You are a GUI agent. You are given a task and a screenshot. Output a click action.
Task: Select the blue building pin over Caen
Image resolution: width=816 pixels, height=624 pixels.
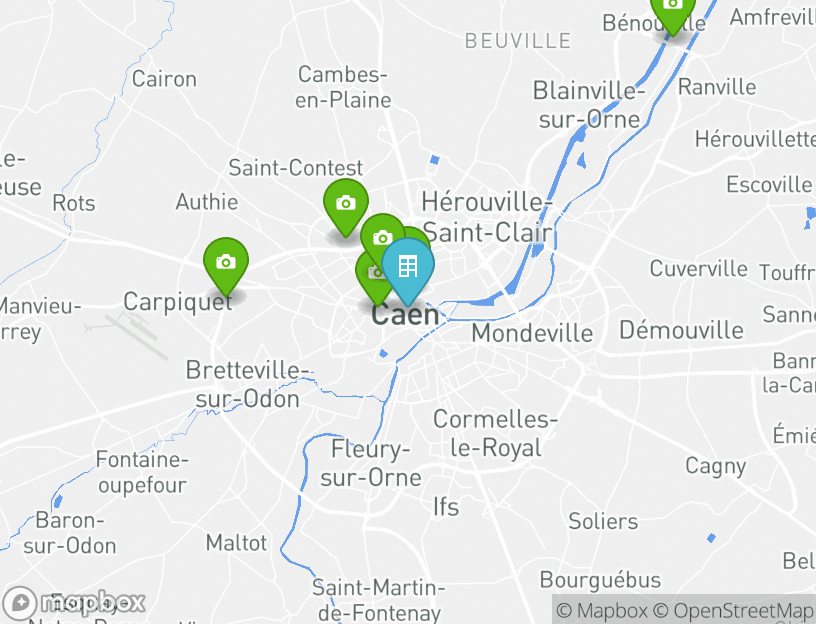(x=407, y=267)
